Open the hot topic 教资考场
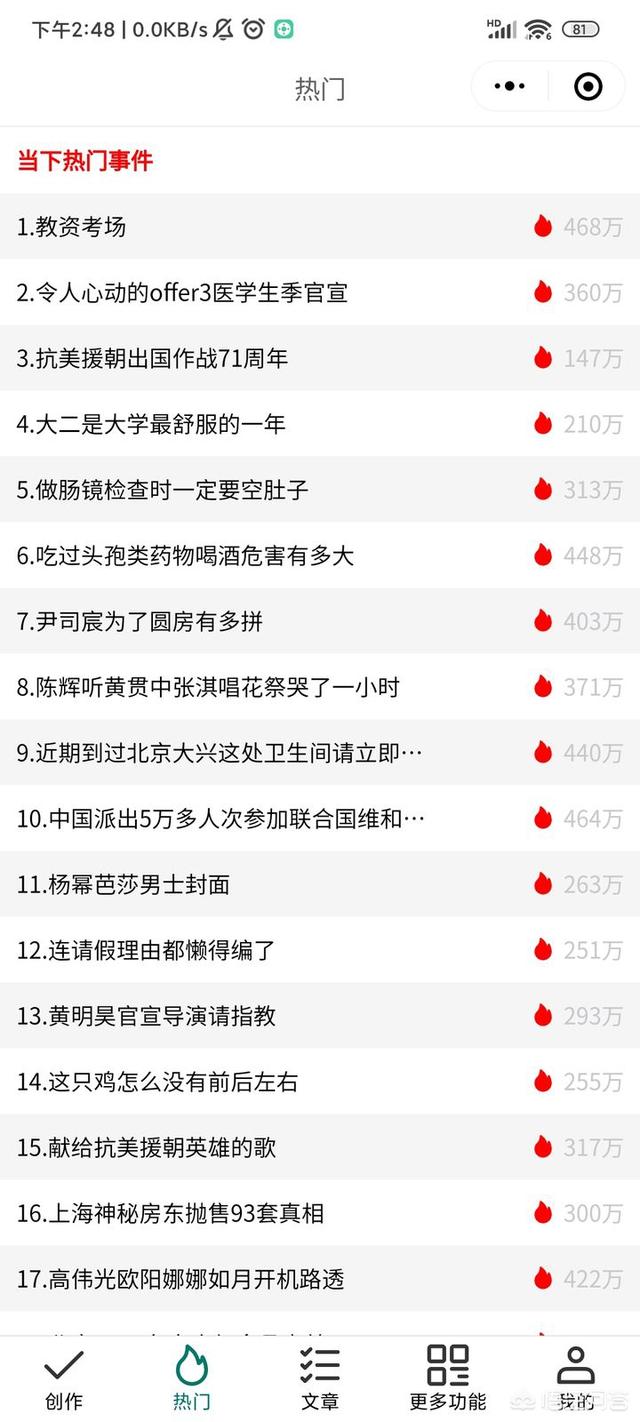 coord(72,227)
